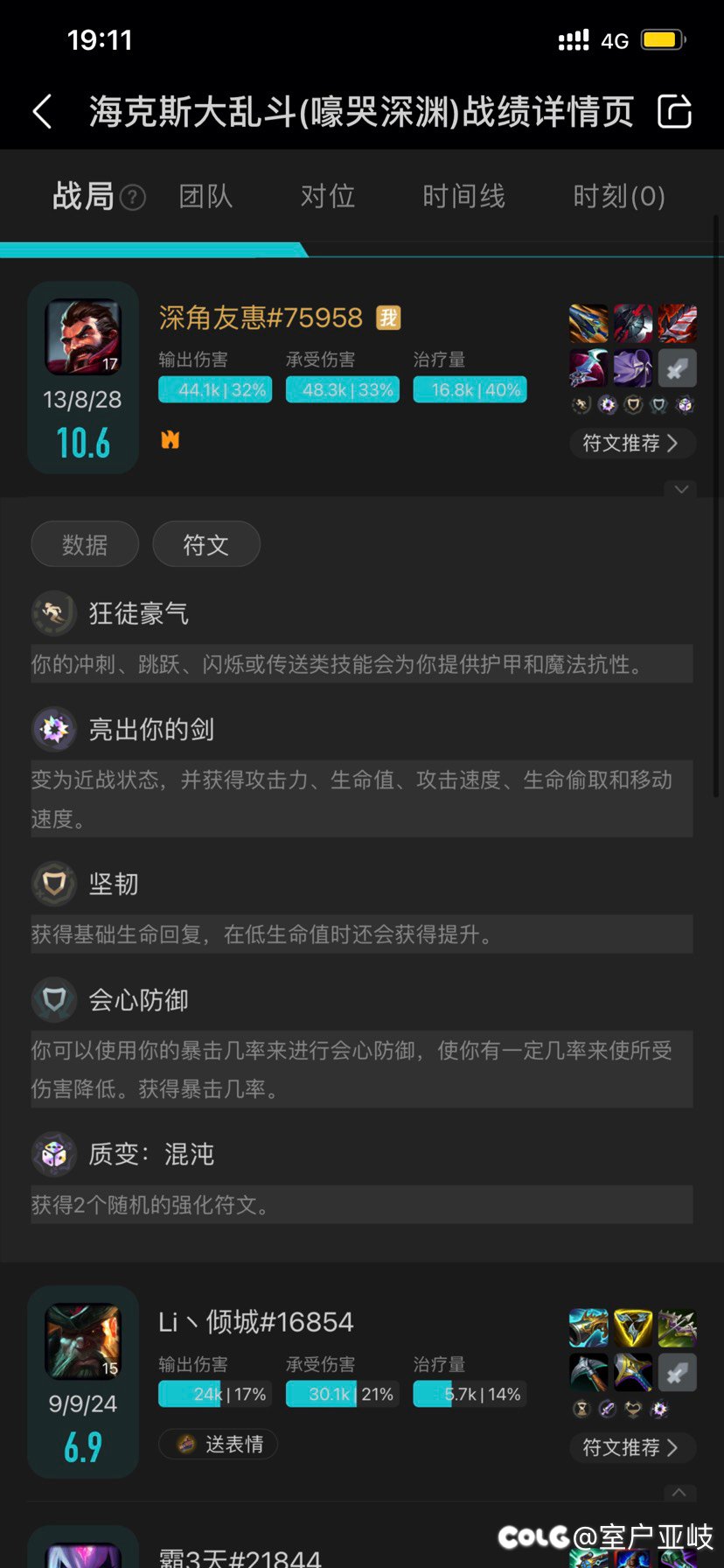Switch to the 团队 tab

click(x=205, y=196)
